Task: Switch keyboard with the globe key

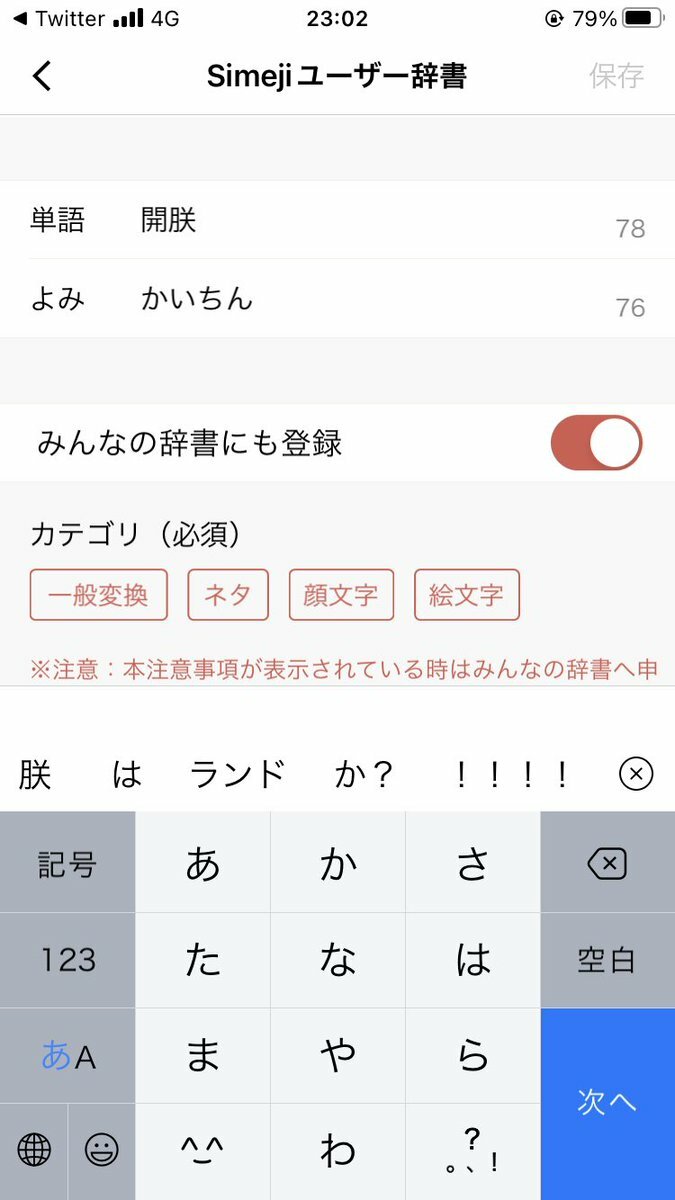Action: [34, 1151]
